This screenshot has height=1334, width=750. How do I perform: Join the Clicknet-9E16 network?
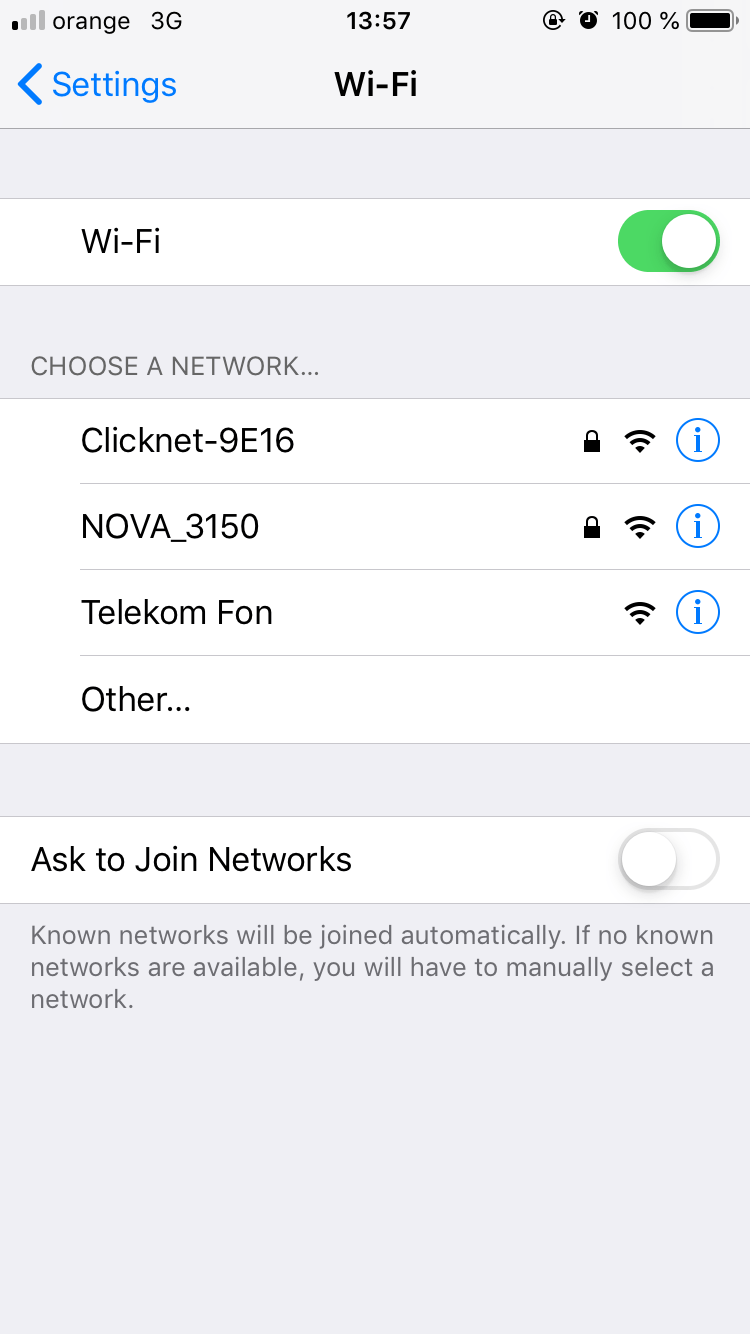click(x=188, y=441)
